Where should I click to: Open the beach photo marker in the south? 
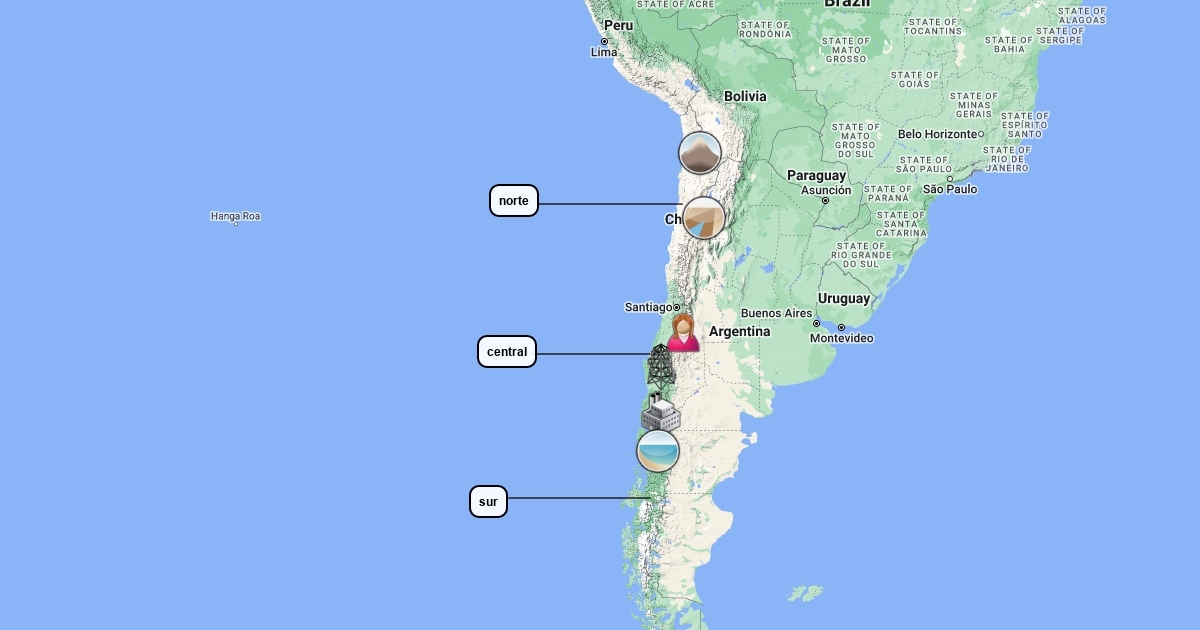click(658, 451)
